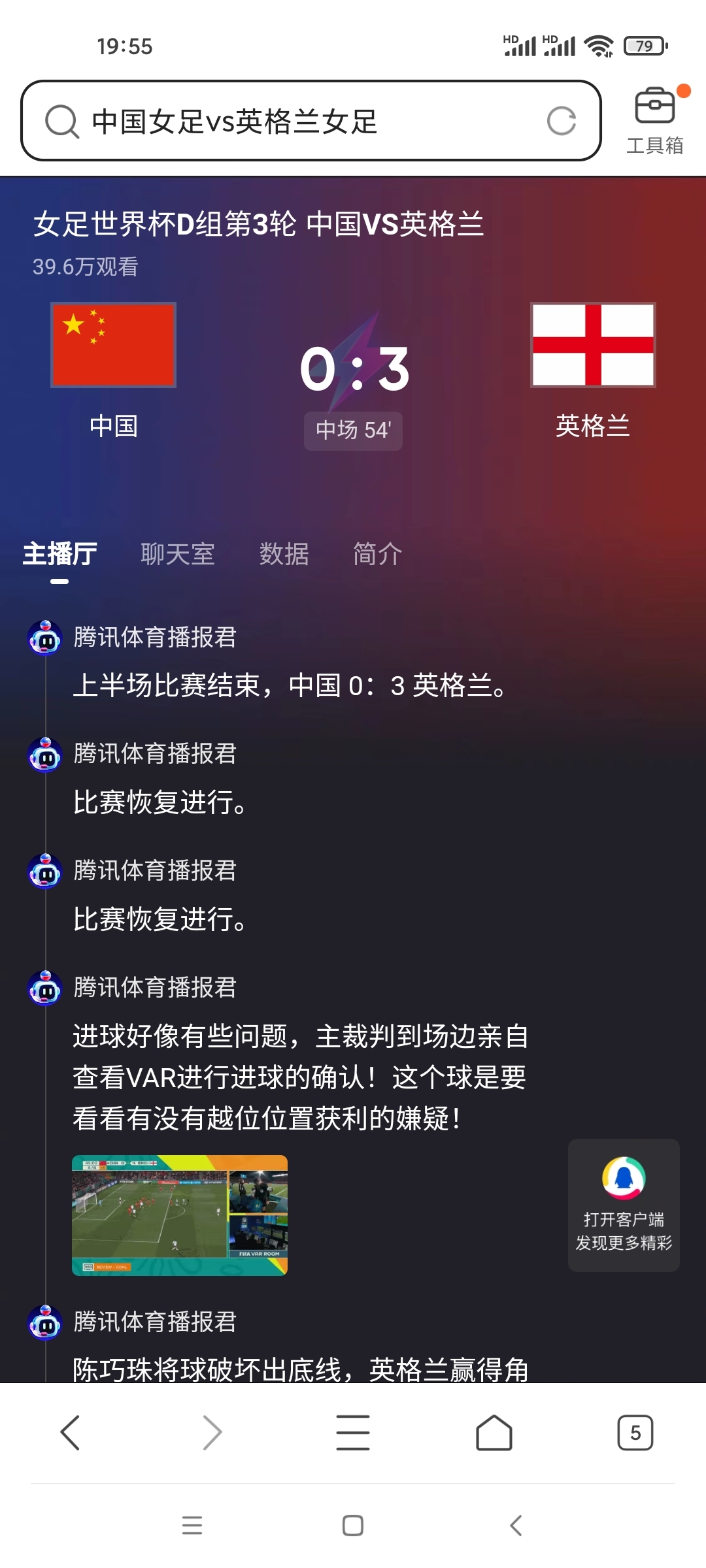Switch to the 数据 tab
This screenshot has height=1568, width=706.
coord(284,554)
